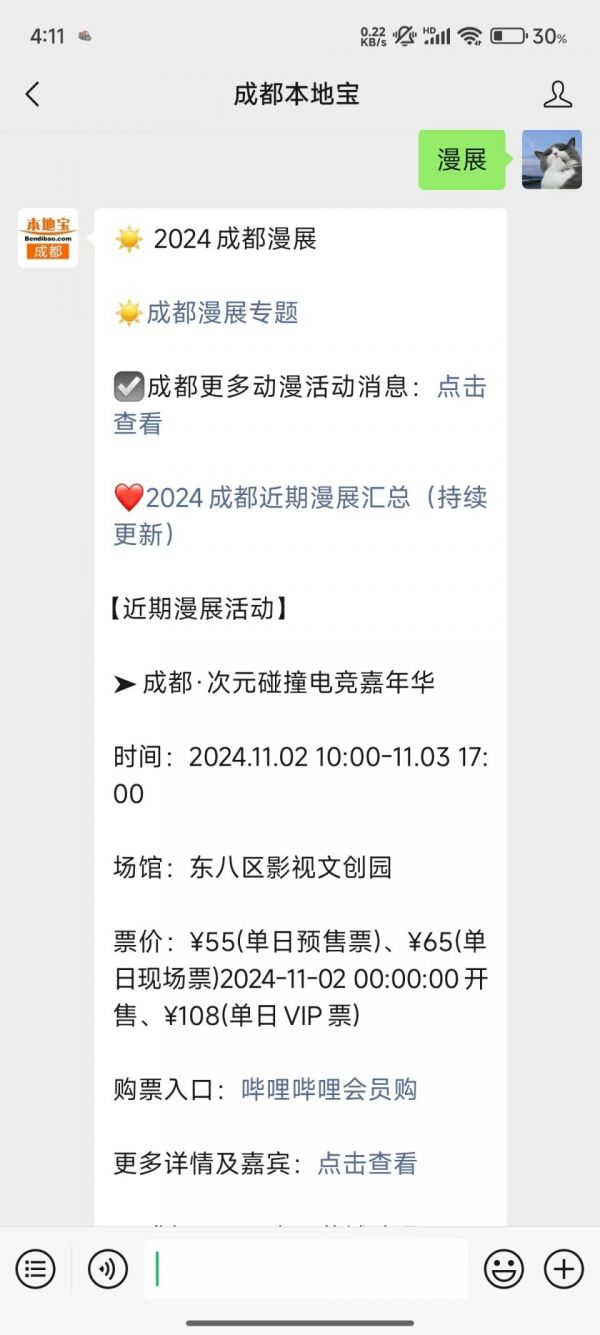Go back from 成都本地宝 chat

[x=32, y=95]
